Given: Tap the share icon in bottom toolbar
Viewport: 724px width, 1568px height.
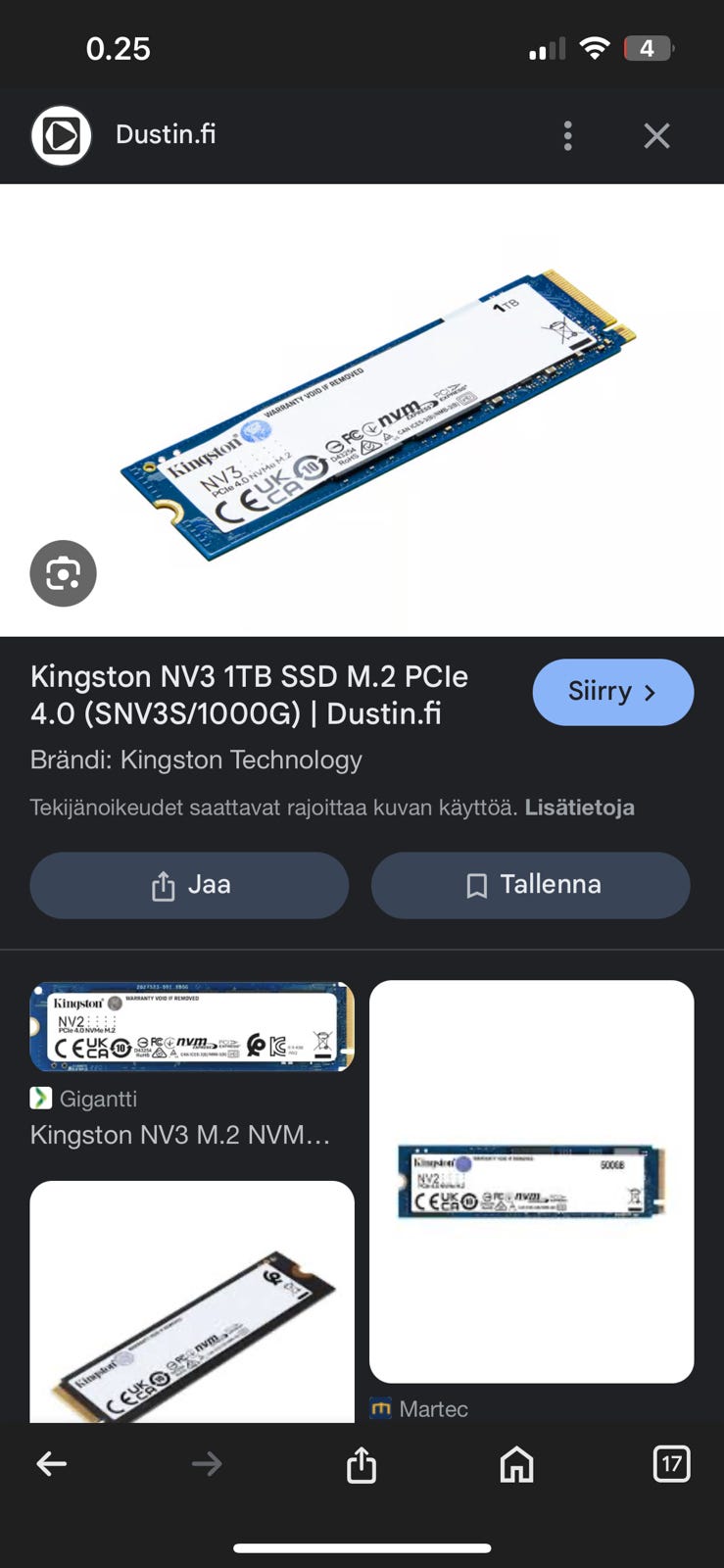Looking at the screenshot, I should 361,1464.
